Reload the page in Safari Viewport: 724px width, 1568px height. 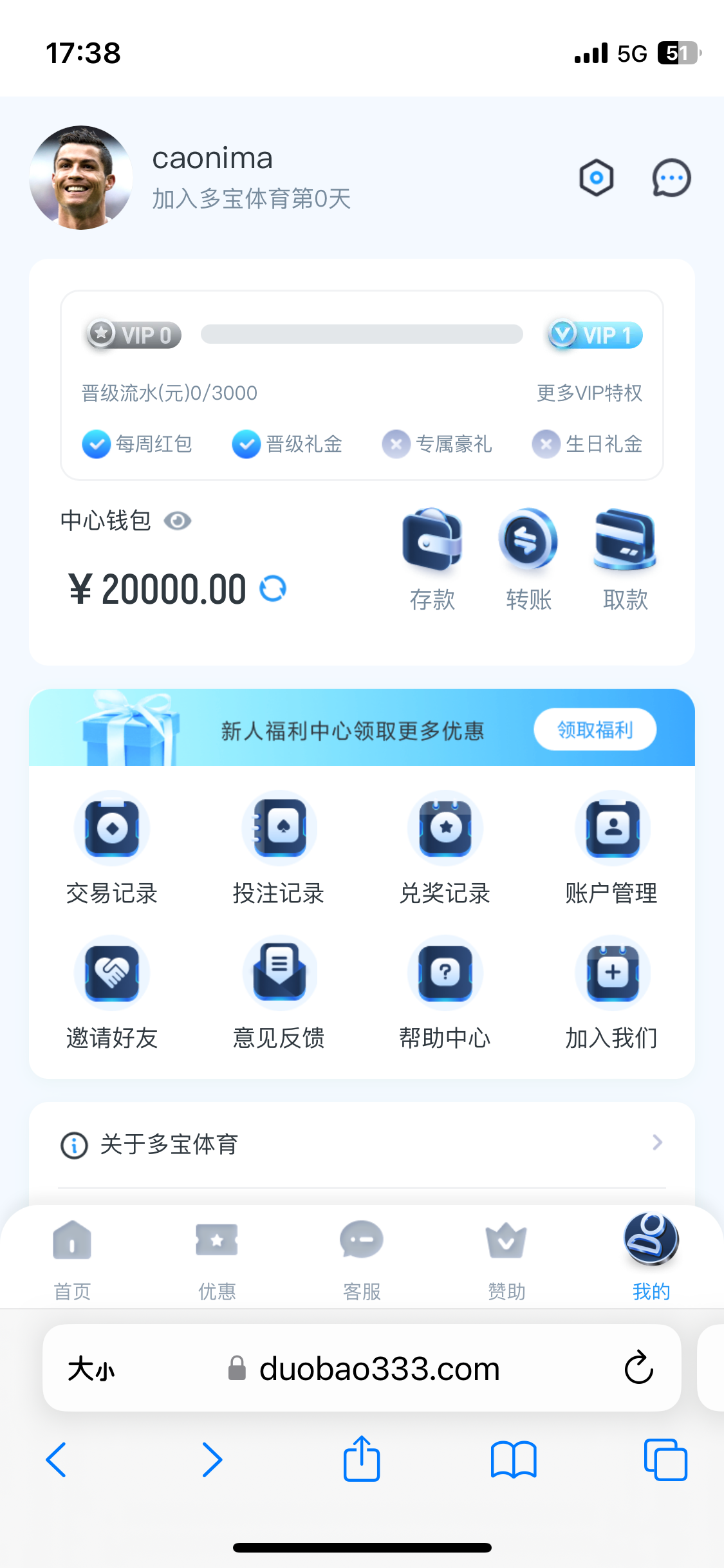(638, 1368)
